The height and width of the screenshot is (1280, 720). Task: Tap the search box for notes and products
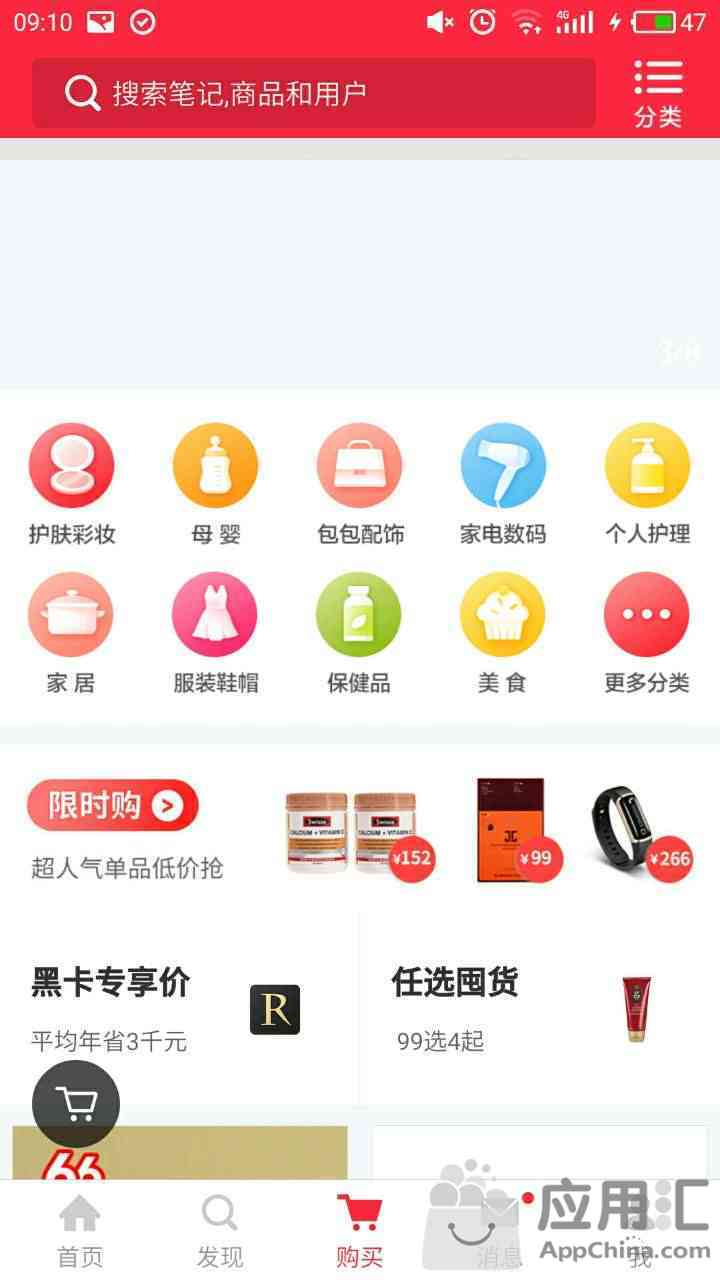tap(314, 94)
